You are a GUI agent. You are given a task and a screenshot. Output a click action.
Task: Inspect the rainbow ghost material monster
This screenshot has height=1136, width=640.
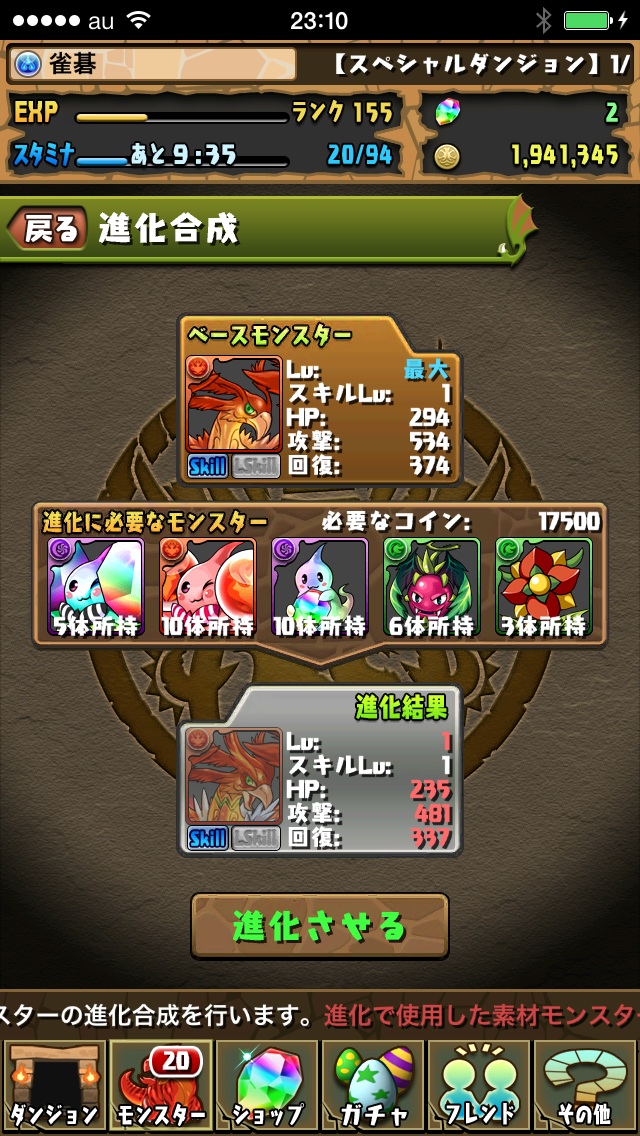(320, 586)
